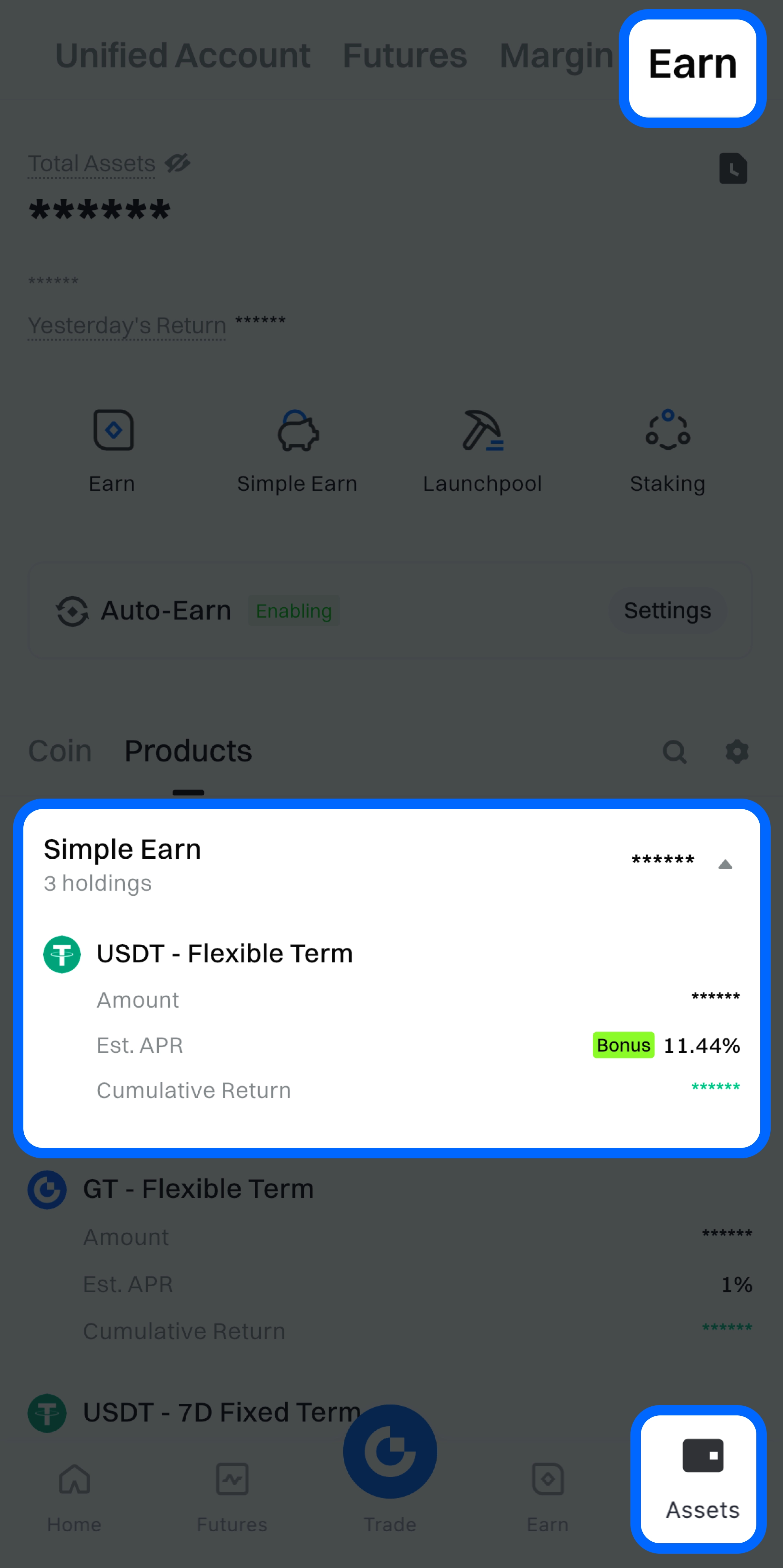783x1568 pixels.
Task: Open the Margin account tab
Action: [x=556, y=56]
